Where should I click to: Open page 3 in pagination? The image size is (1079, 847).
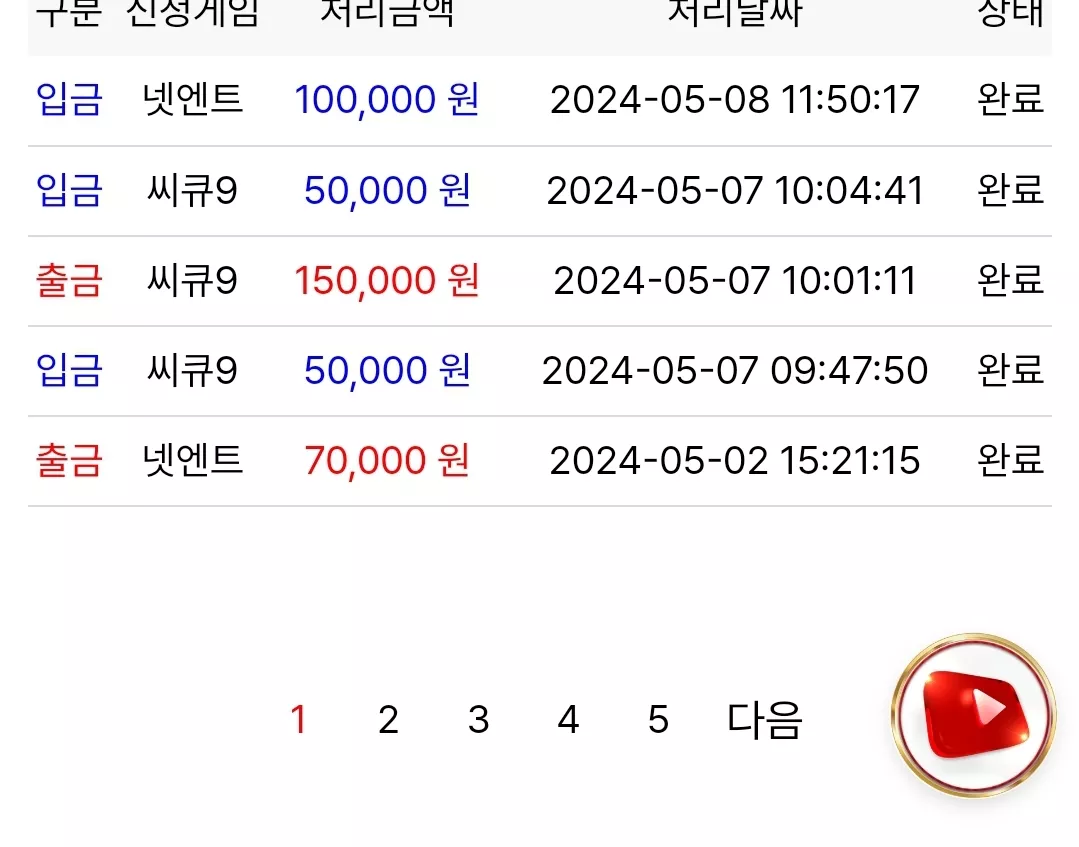[x=478, y=720]
